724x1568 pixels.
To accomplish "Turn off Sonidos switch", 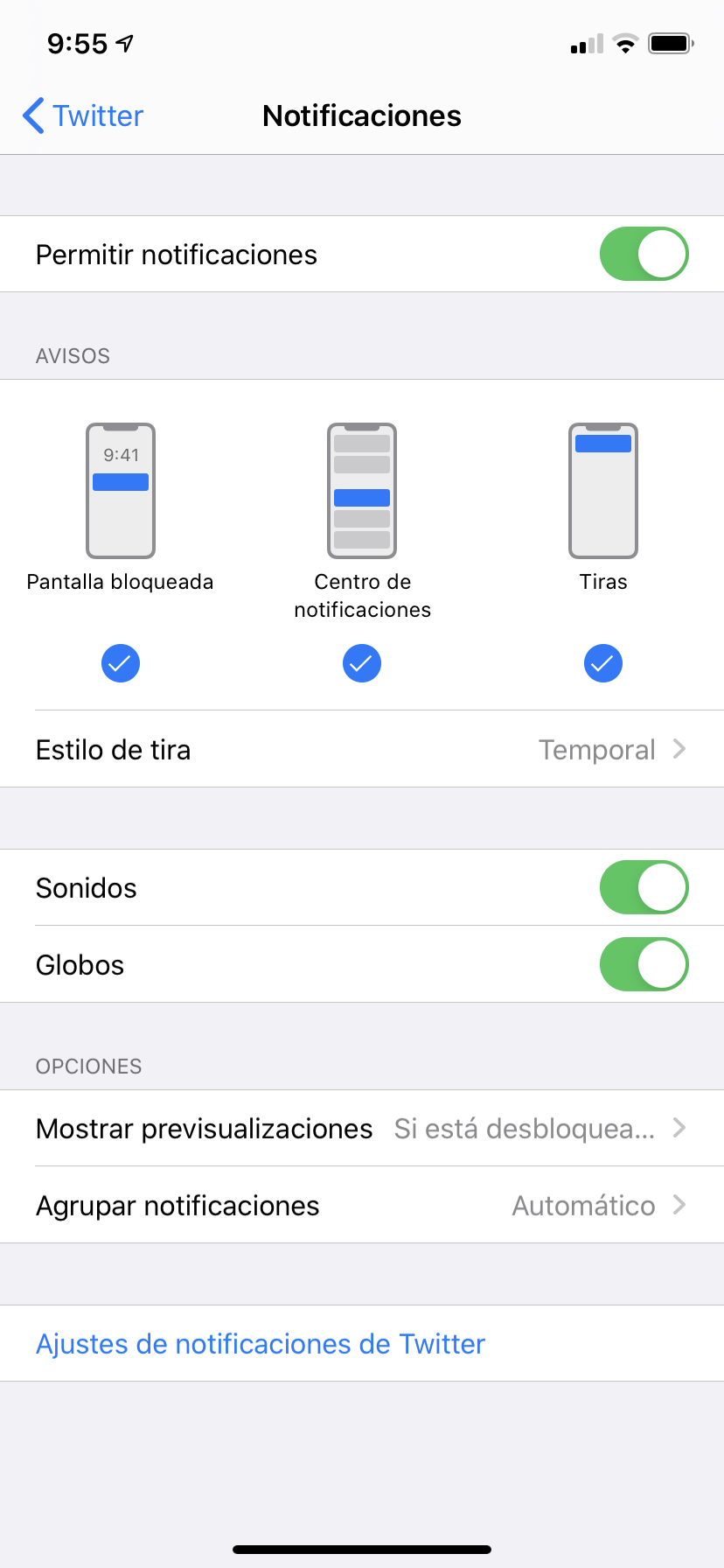I will point(644,887).
